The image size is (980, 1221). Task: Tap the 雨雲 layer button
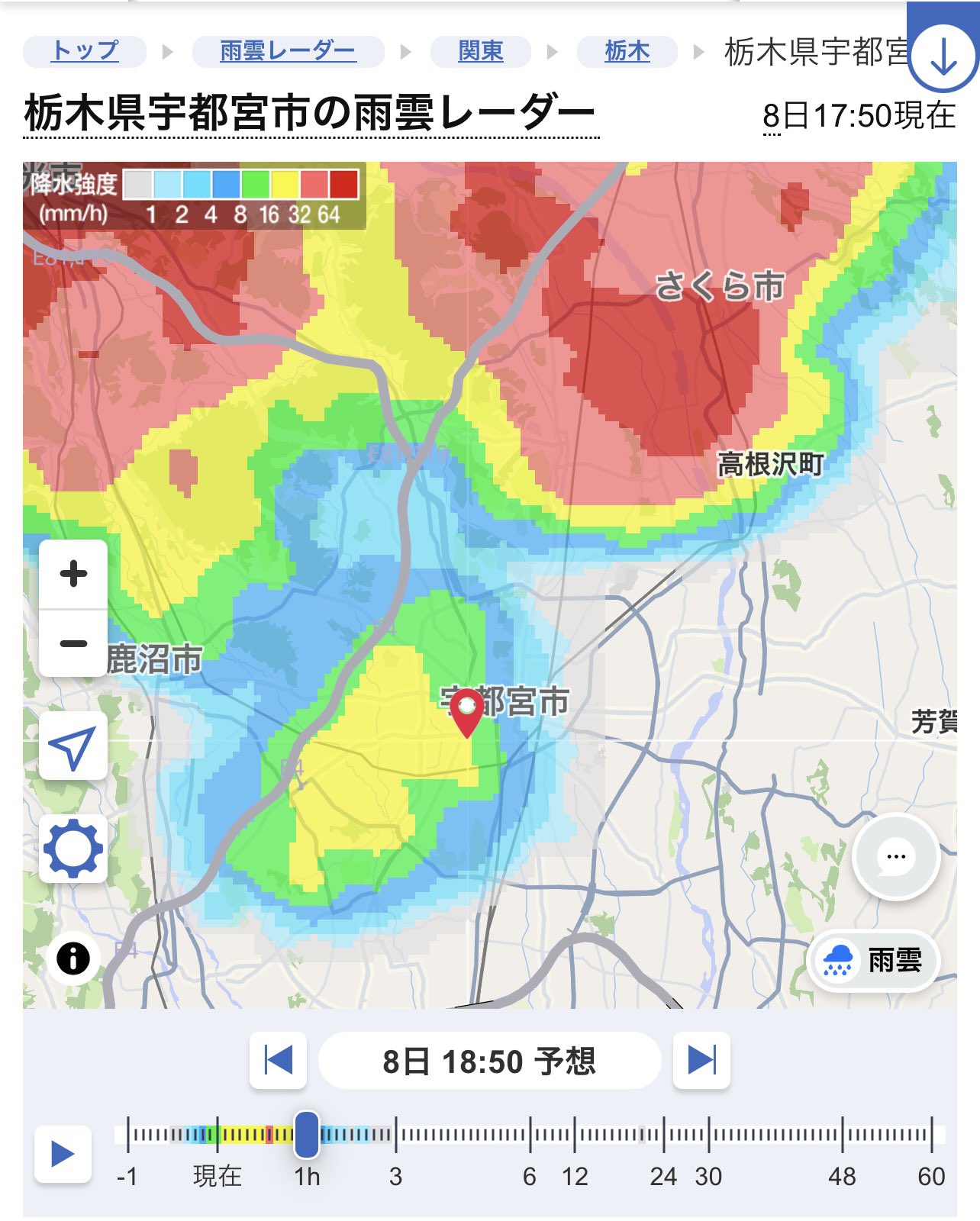click(x=873, y=960)
